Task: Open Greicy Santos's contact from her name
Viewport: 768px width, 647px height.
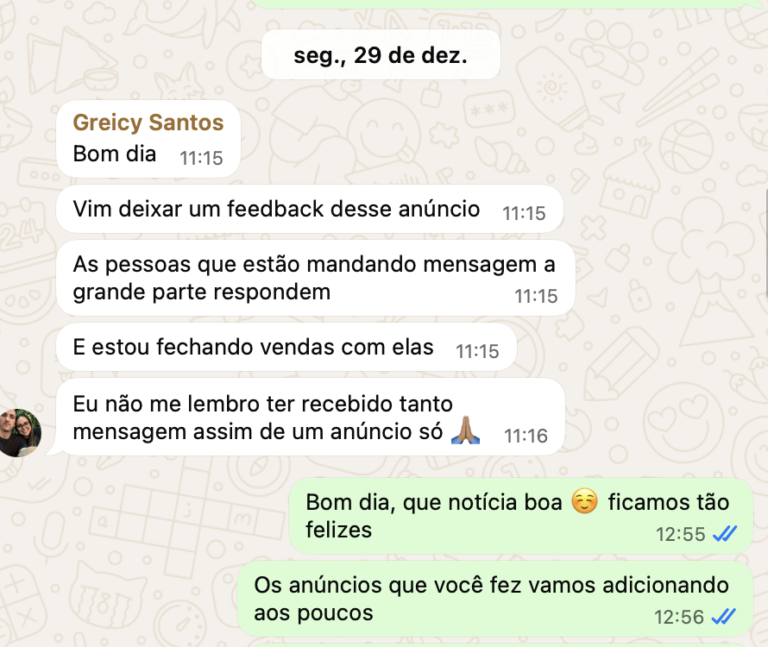Action: pyautogui.click(x=148, y=123)
